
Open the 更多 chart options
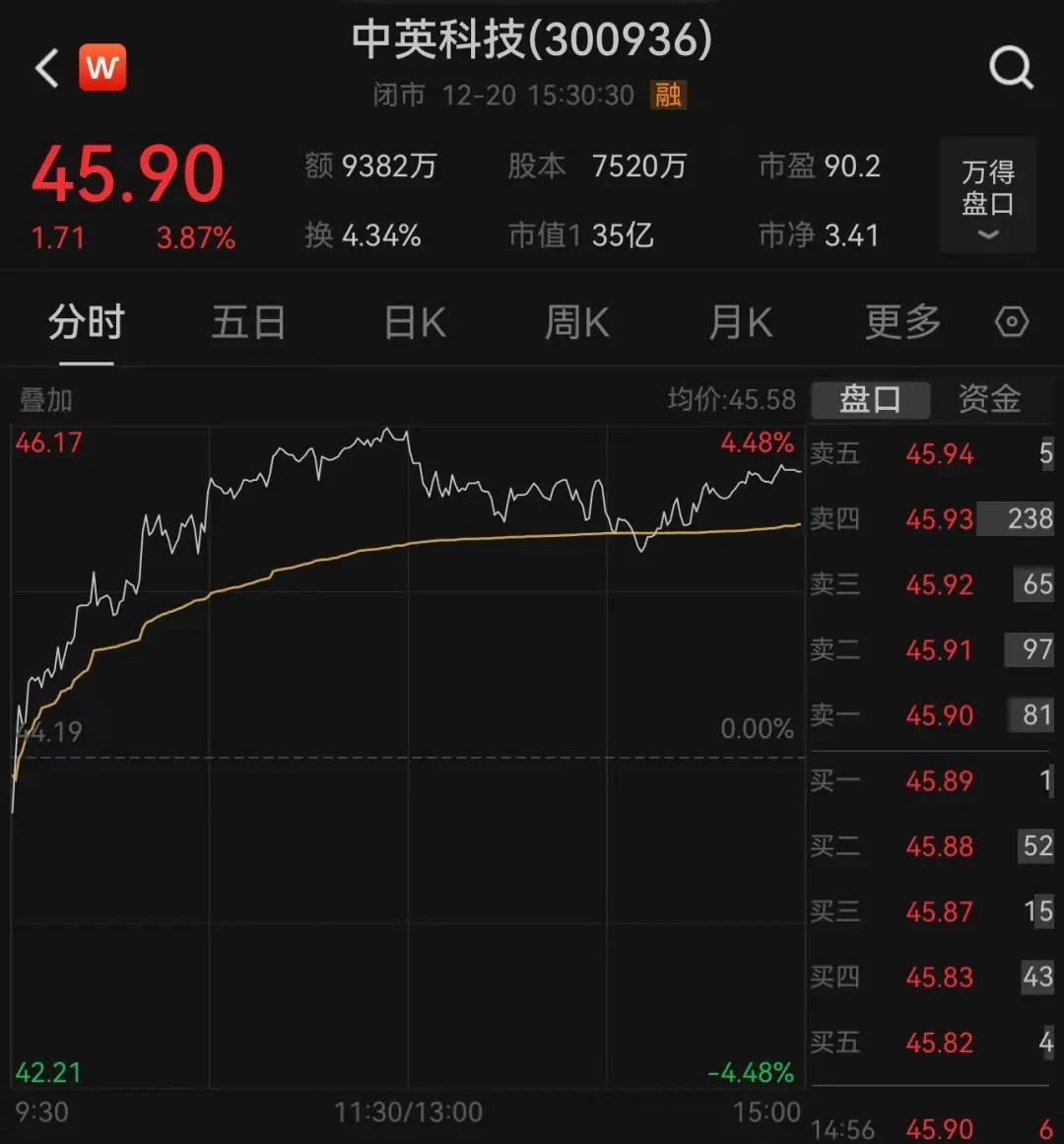(902, 322)
